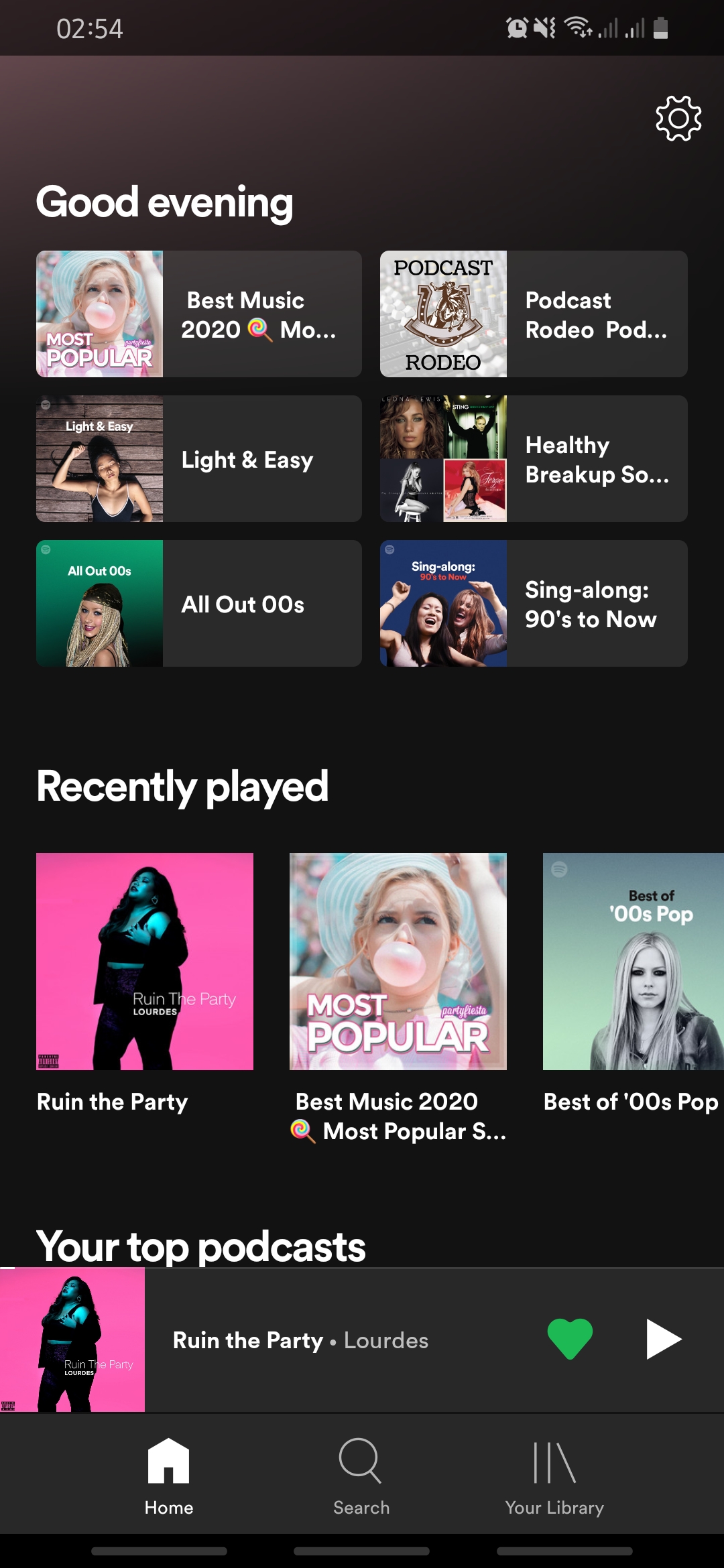Open Ruin the Party in Recently played
This screenshot has height=1568, width=724.
pos(145,962)
